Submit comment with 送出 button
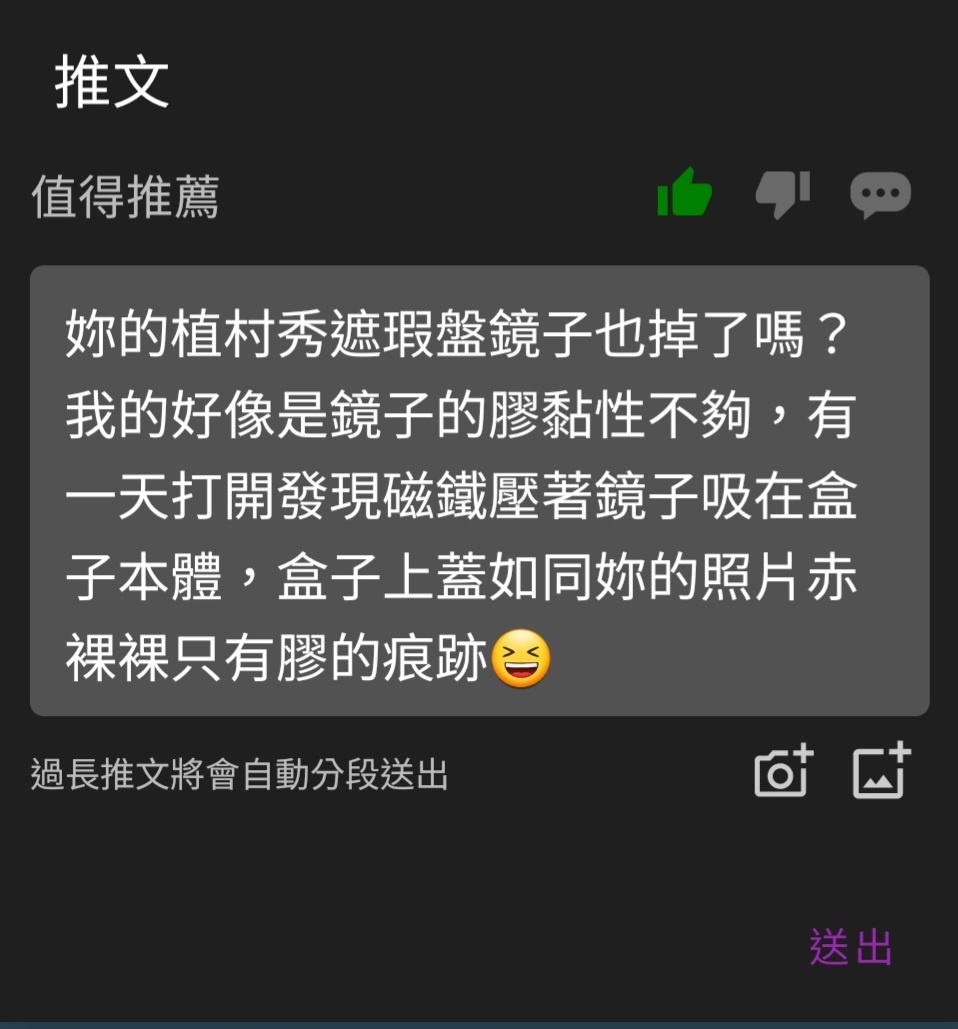Image resolution: width=958 pixels, height=1029 pixels. (x=850, y=947)
